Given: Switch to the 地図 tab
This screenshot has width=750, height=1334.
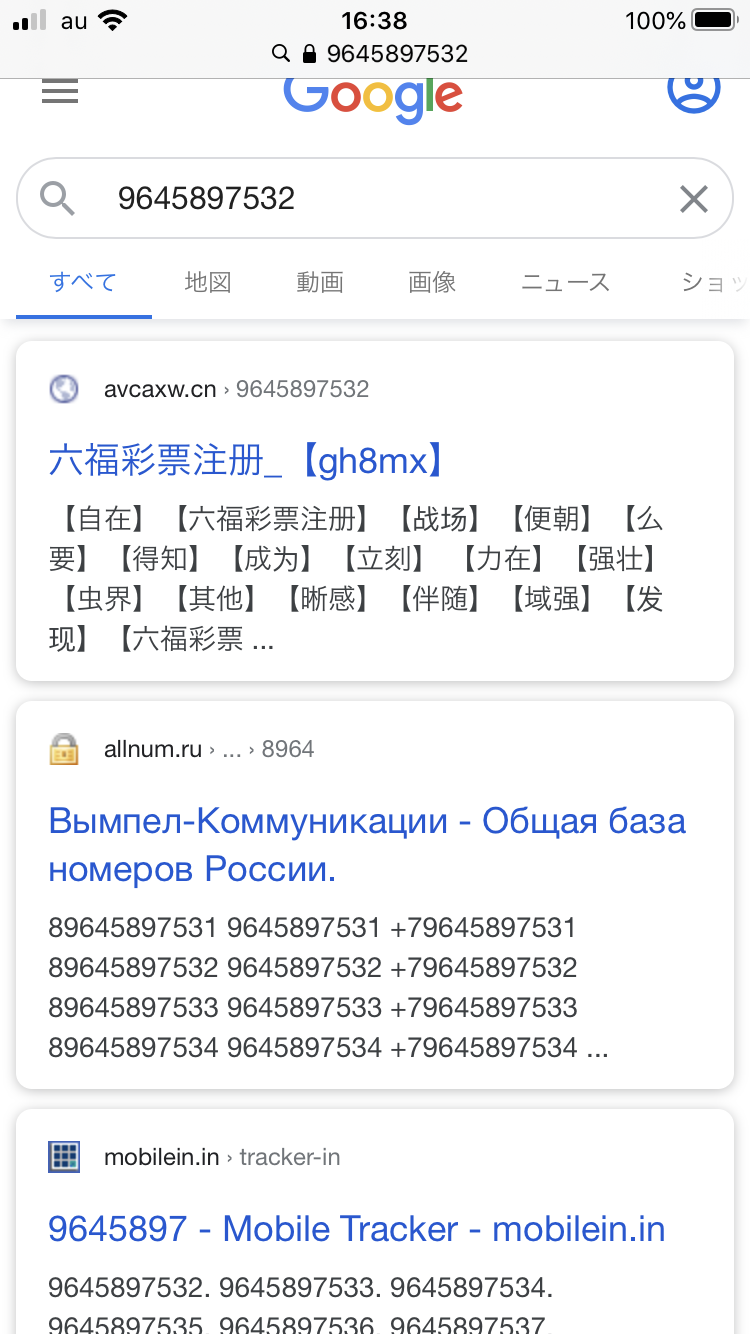Looking at the screenshot, I should (x=208, y=282).
